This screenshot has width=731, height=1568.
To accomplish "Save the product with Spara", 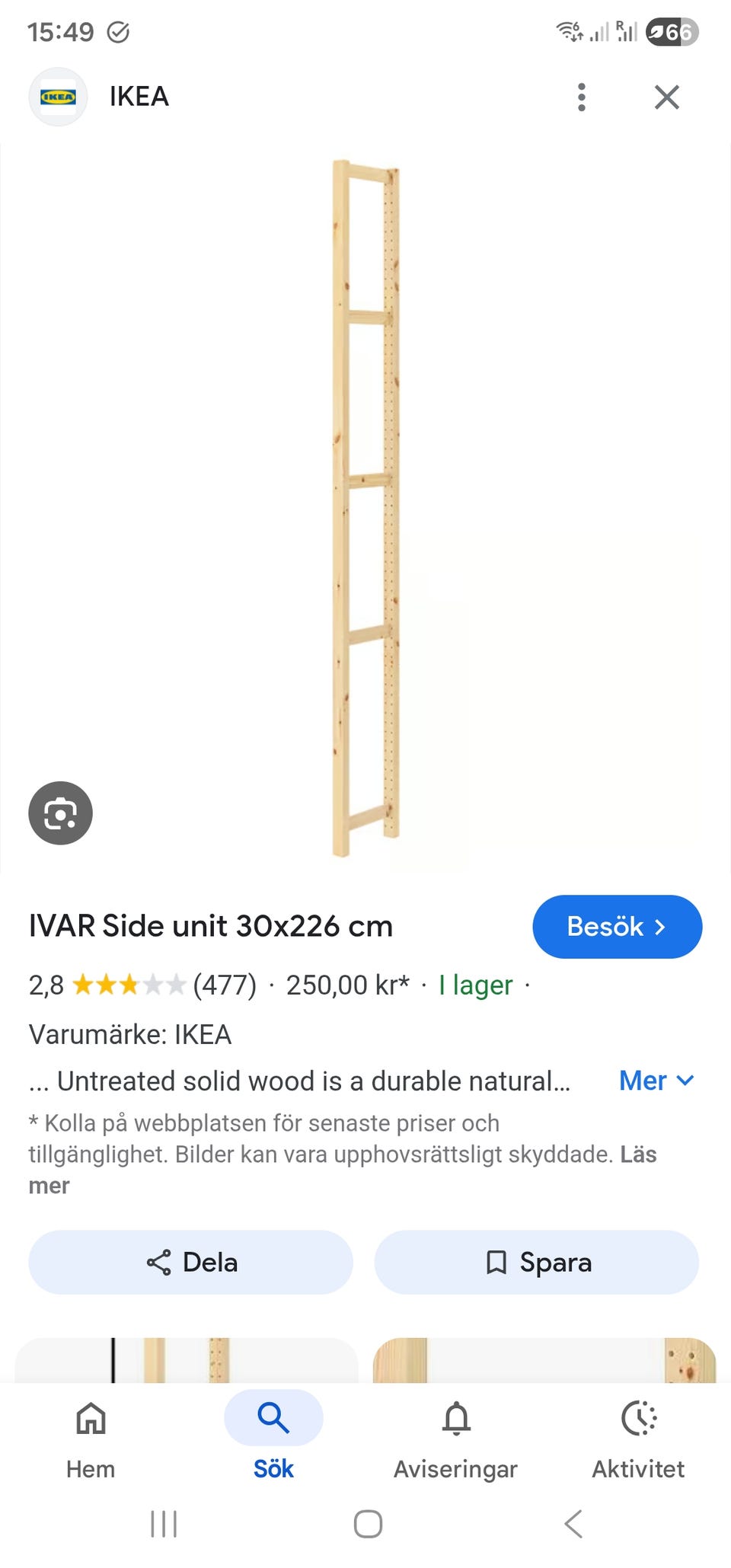I will point(537,1262).
